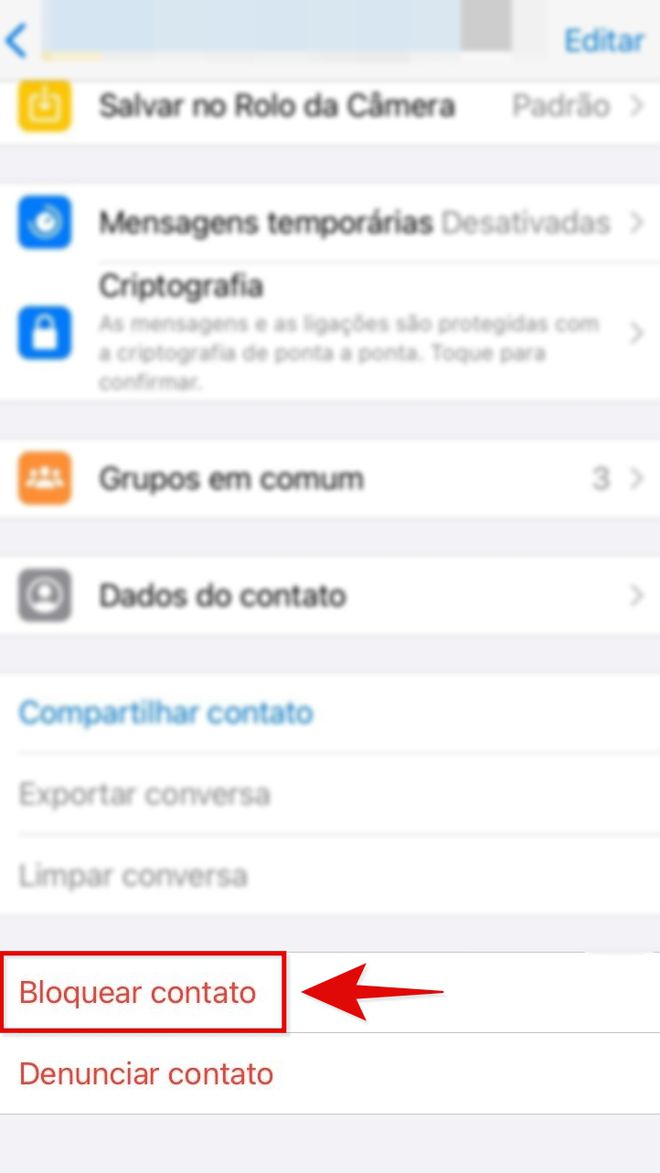This screenshot has height=1173, width=660.
Task: Open Dados do contato
Action: coord(330,595)
